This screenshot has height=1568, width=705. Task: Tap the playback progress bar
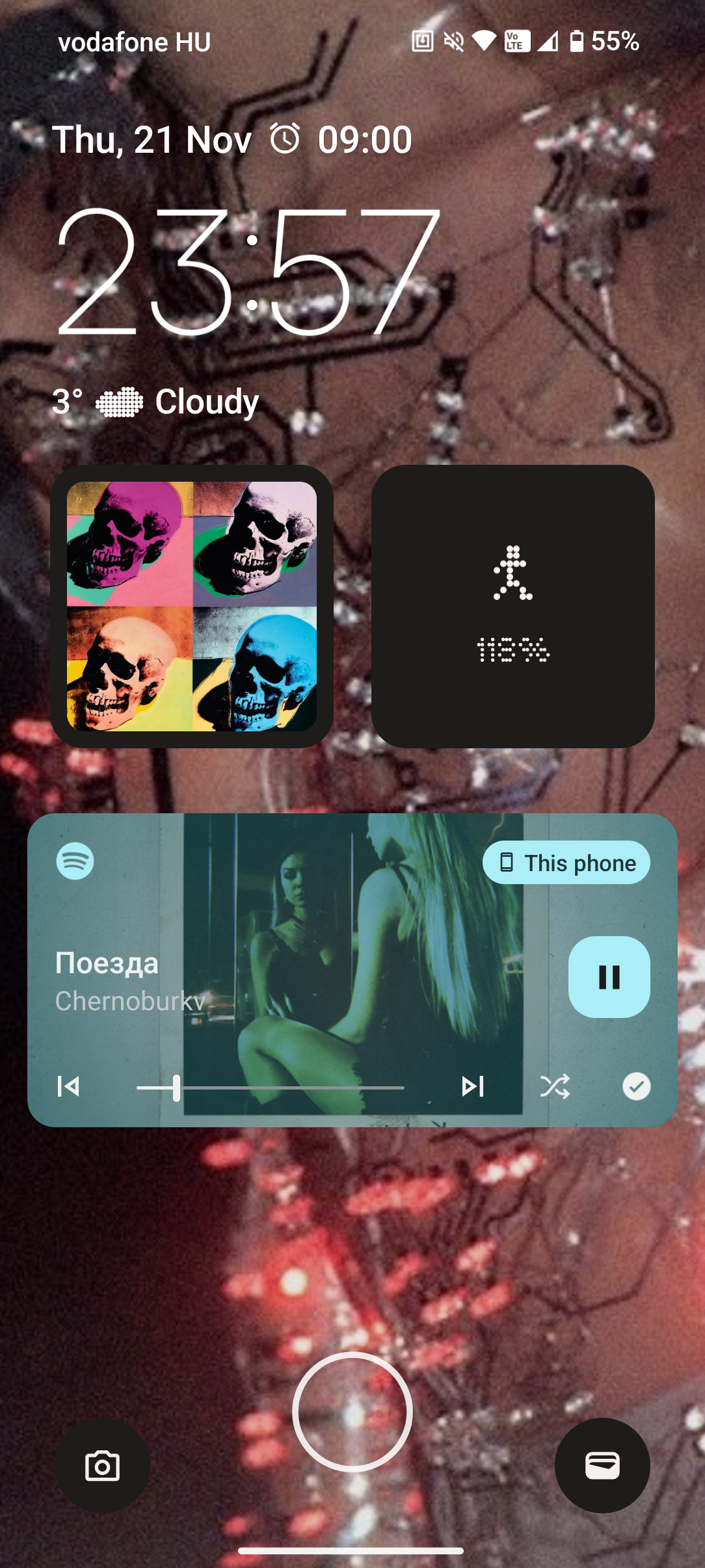[x=270, y=1087]
